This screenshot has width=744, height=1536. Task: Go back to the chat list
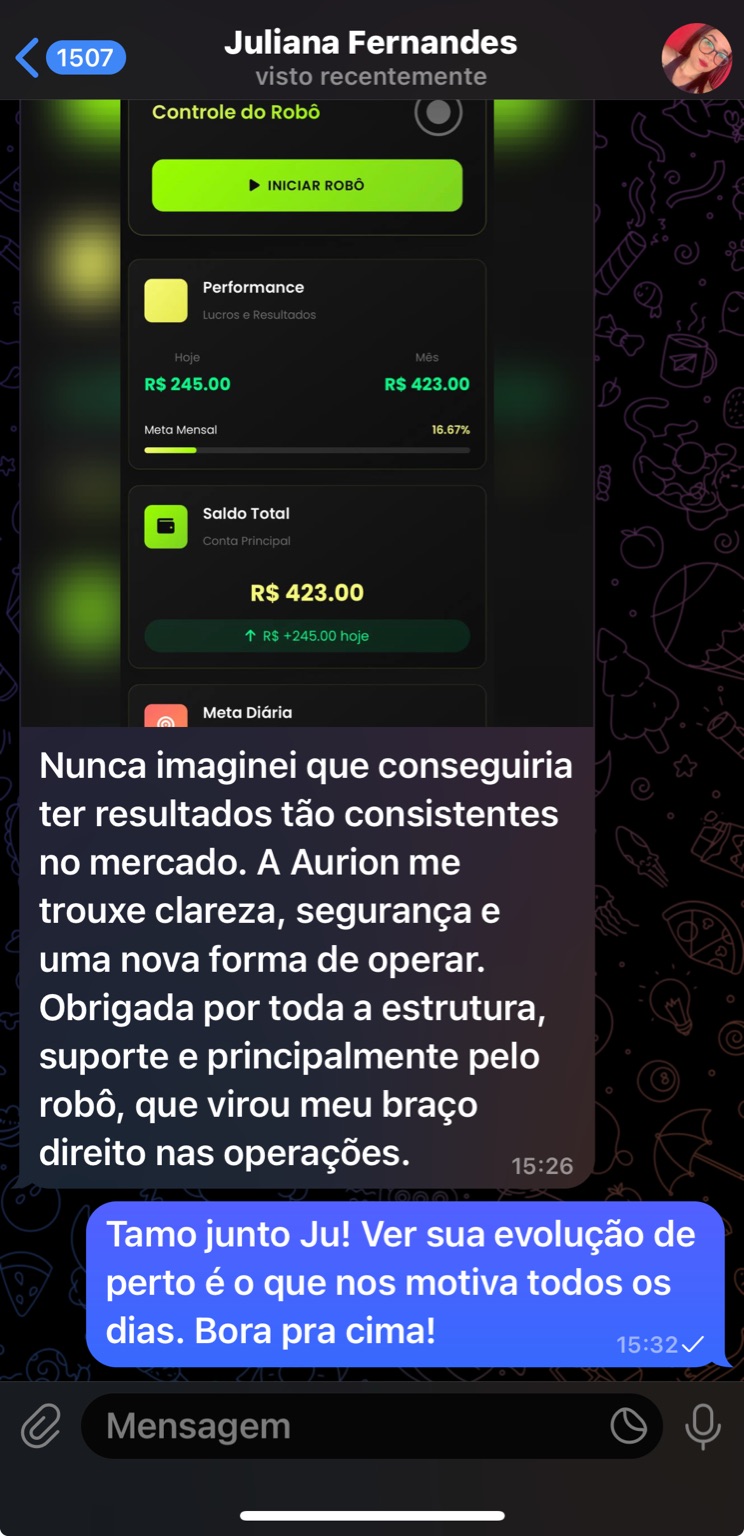[x=68, y=58]
